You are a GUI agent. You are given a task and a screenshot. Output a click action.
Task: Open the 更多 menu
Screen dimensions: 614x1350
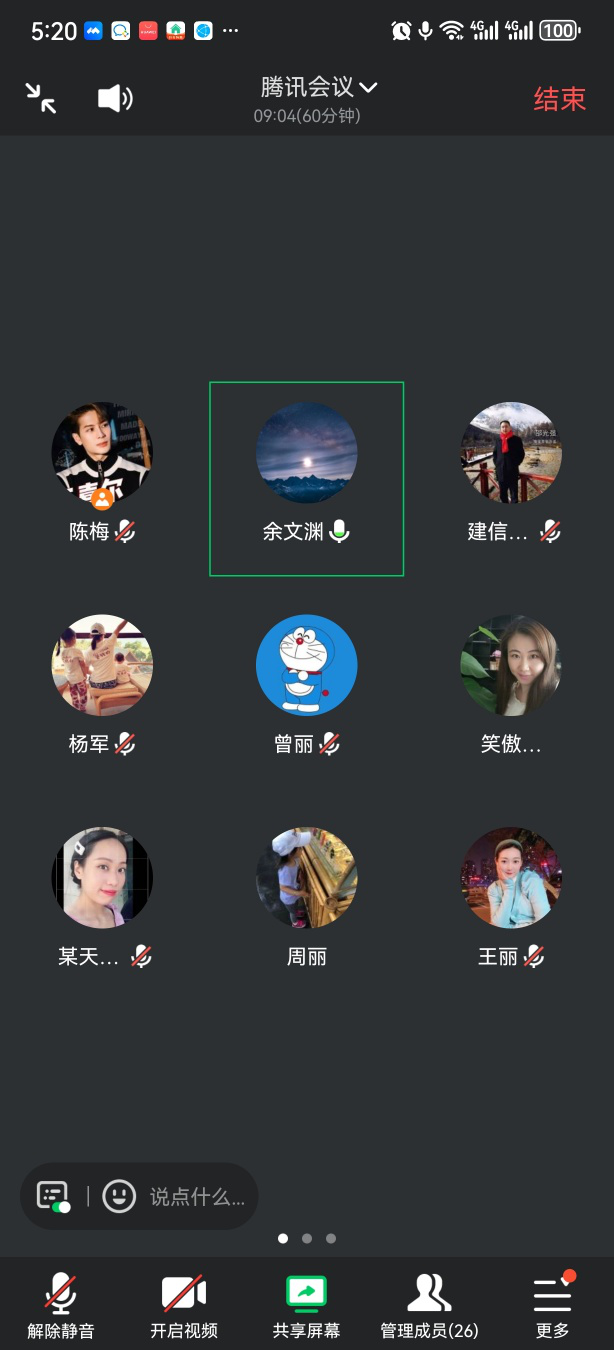pyautogui.click(x=552, y=1305)
